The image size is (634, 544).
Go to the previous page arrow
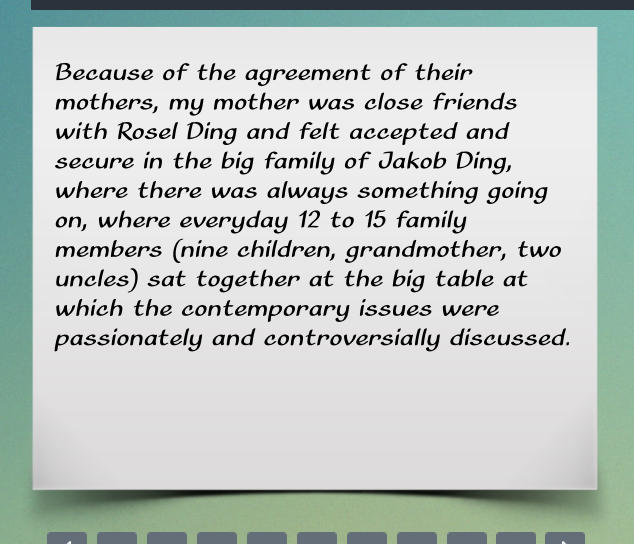pos(67,539)
